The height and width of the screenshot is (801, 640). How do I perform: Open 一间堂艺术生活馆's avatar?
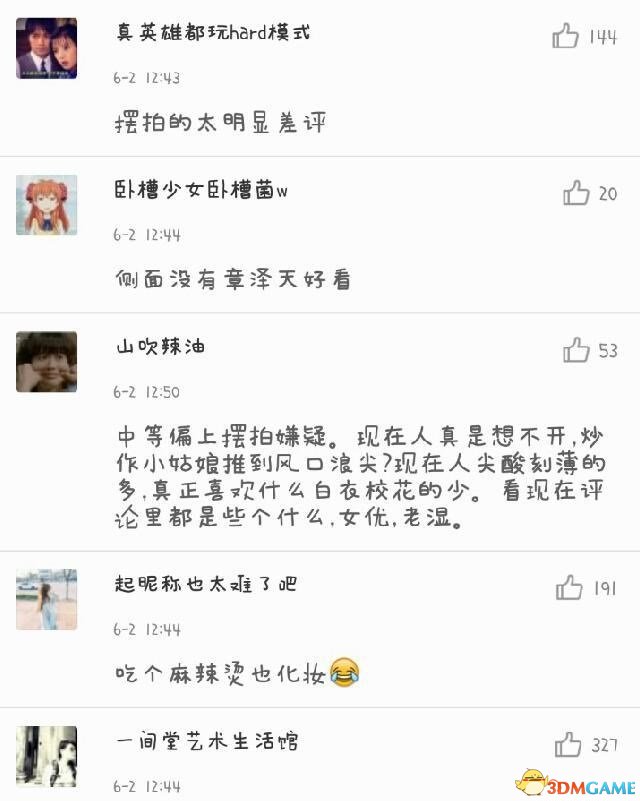(x=47, y=756)
